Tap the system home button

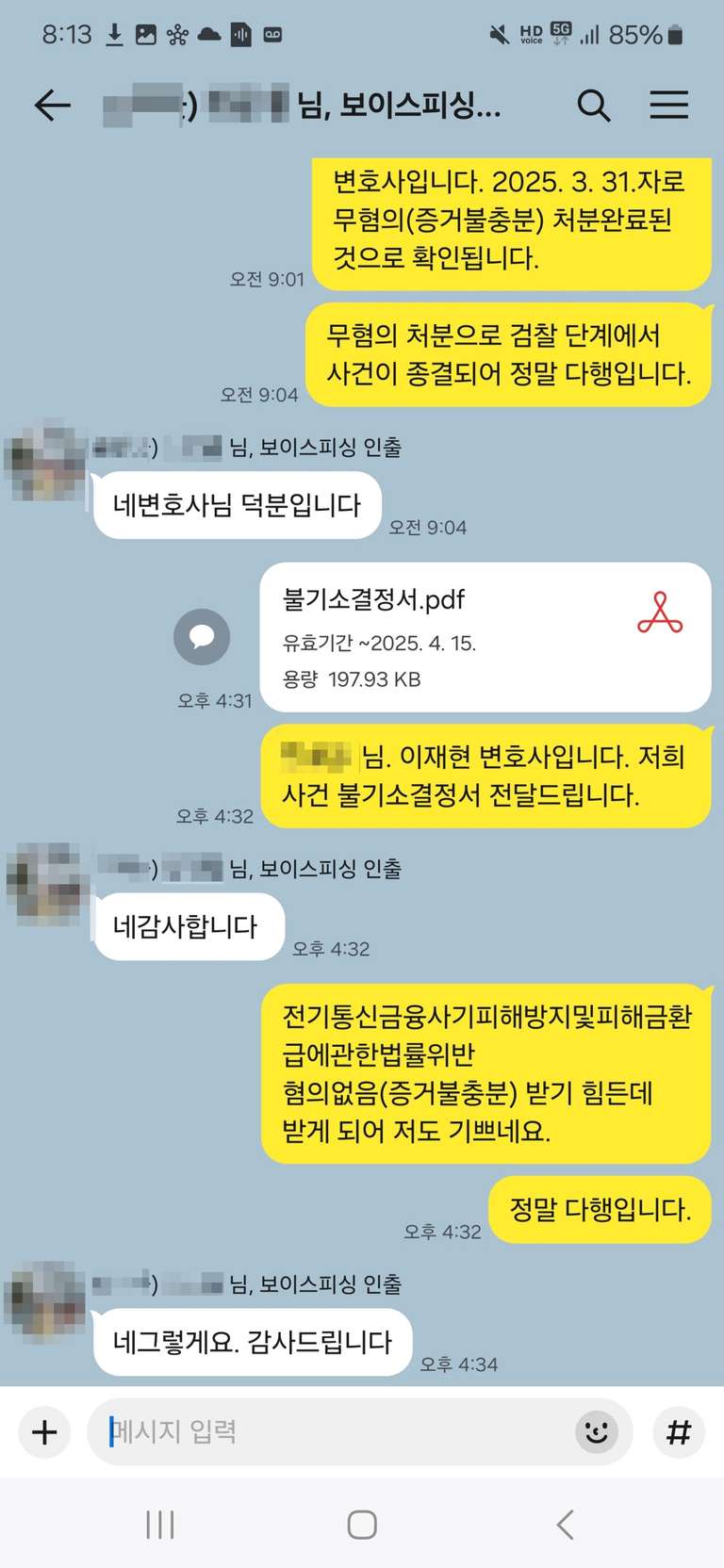coord(362,1525)
